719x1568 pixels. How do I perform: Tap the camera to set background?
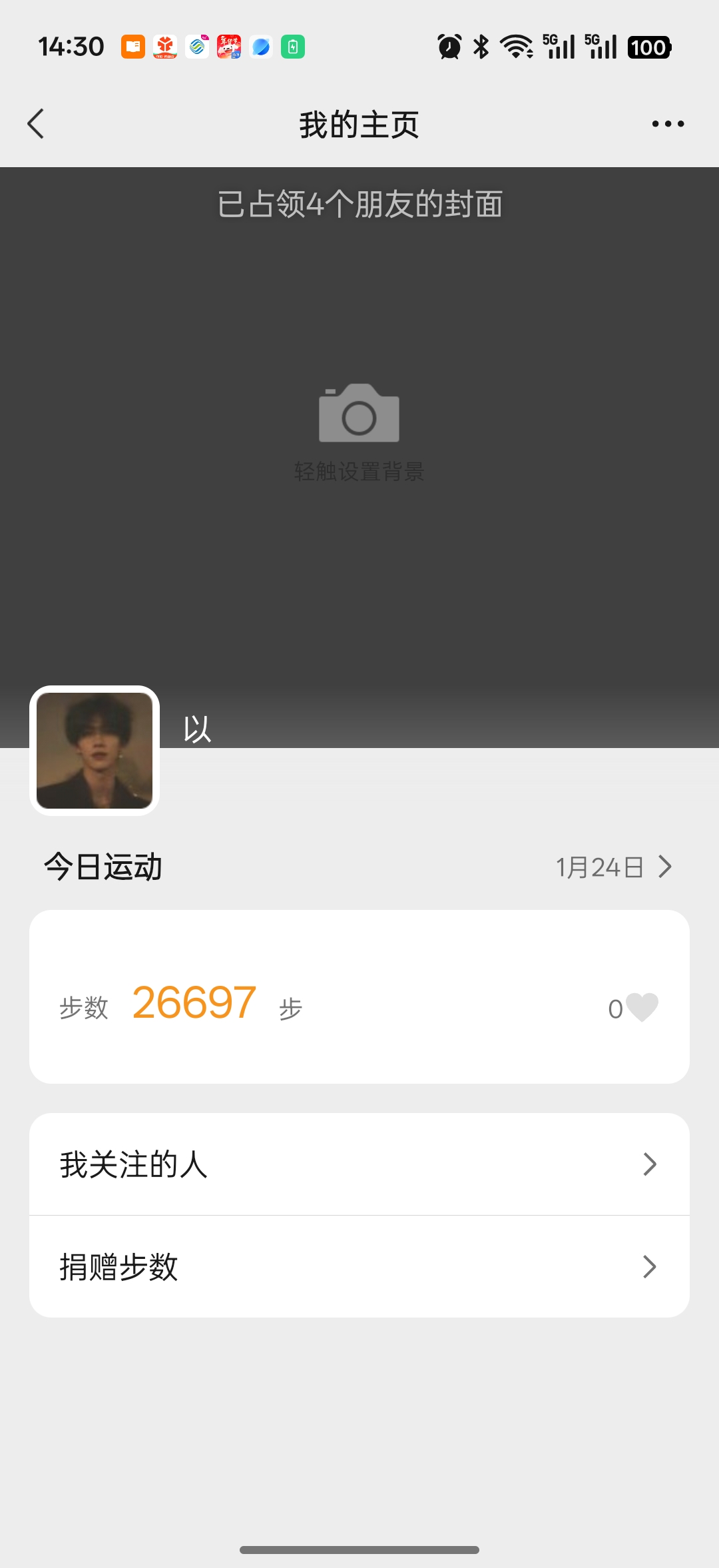coord(359,414)
